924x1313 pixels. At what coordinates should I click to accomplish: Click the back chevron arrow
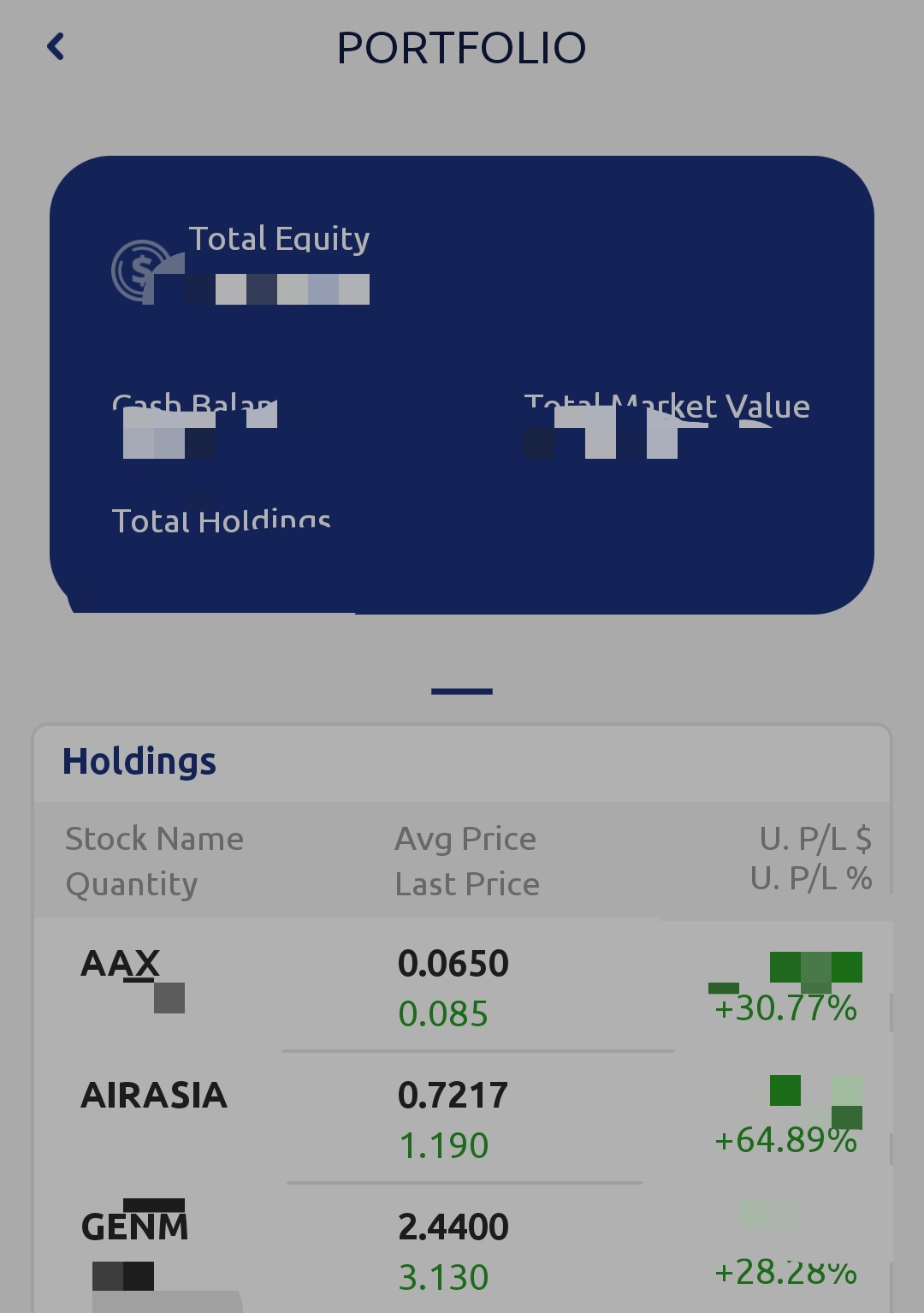(56, 46)
